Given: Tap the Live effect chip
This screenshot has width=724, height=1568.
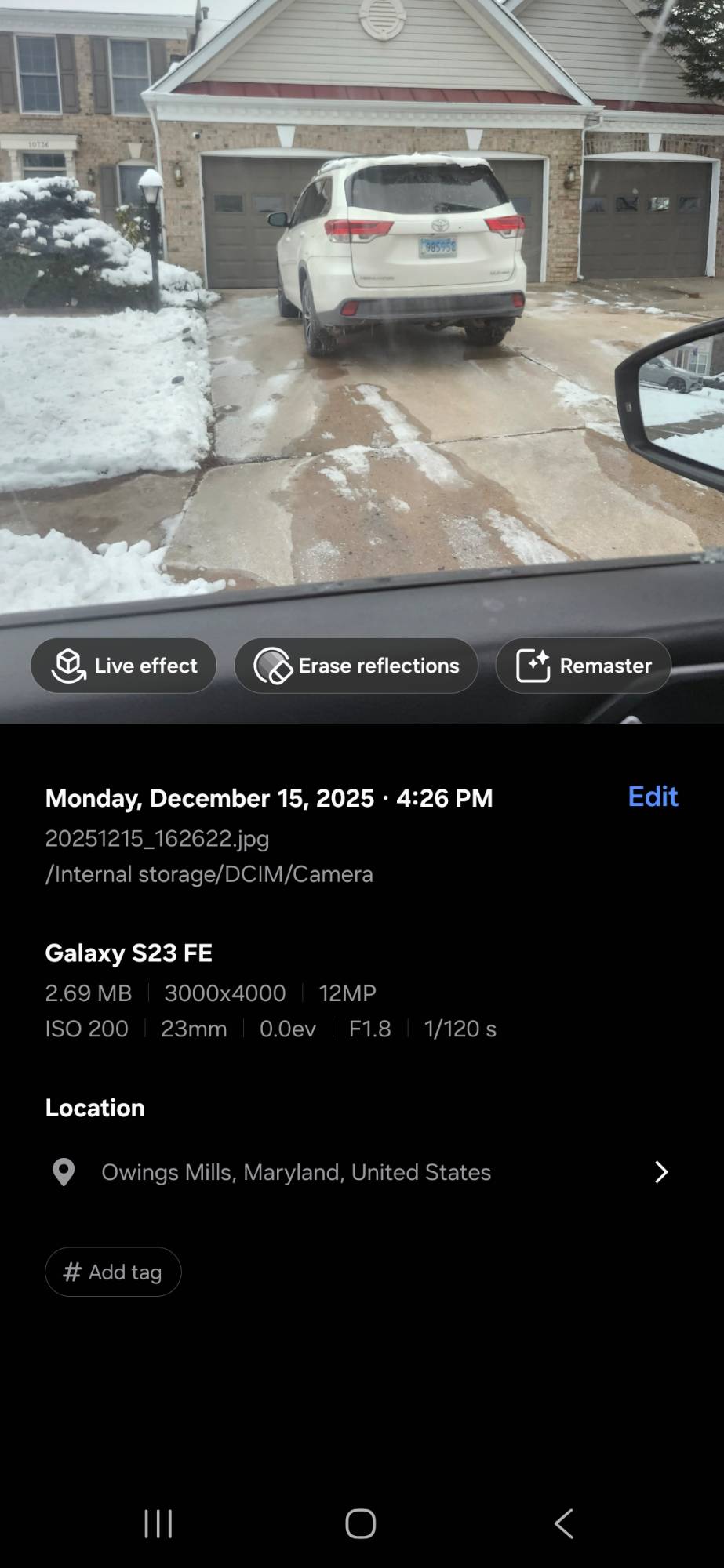Looking at the screenshot, I should pyautogui.click(x=124, y=666).
